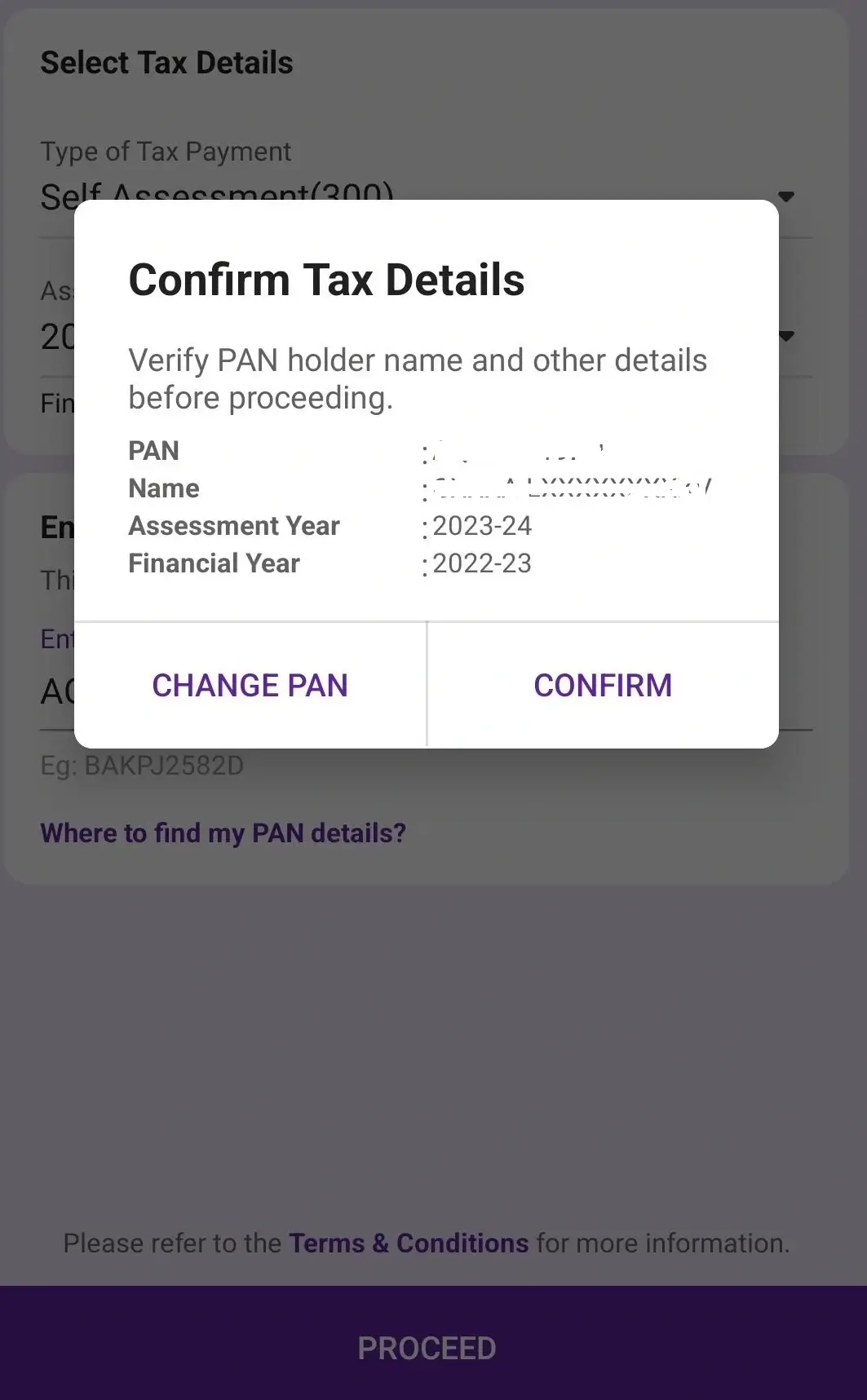Tap the PAN verification instruction text

click(x=417, y=378)
